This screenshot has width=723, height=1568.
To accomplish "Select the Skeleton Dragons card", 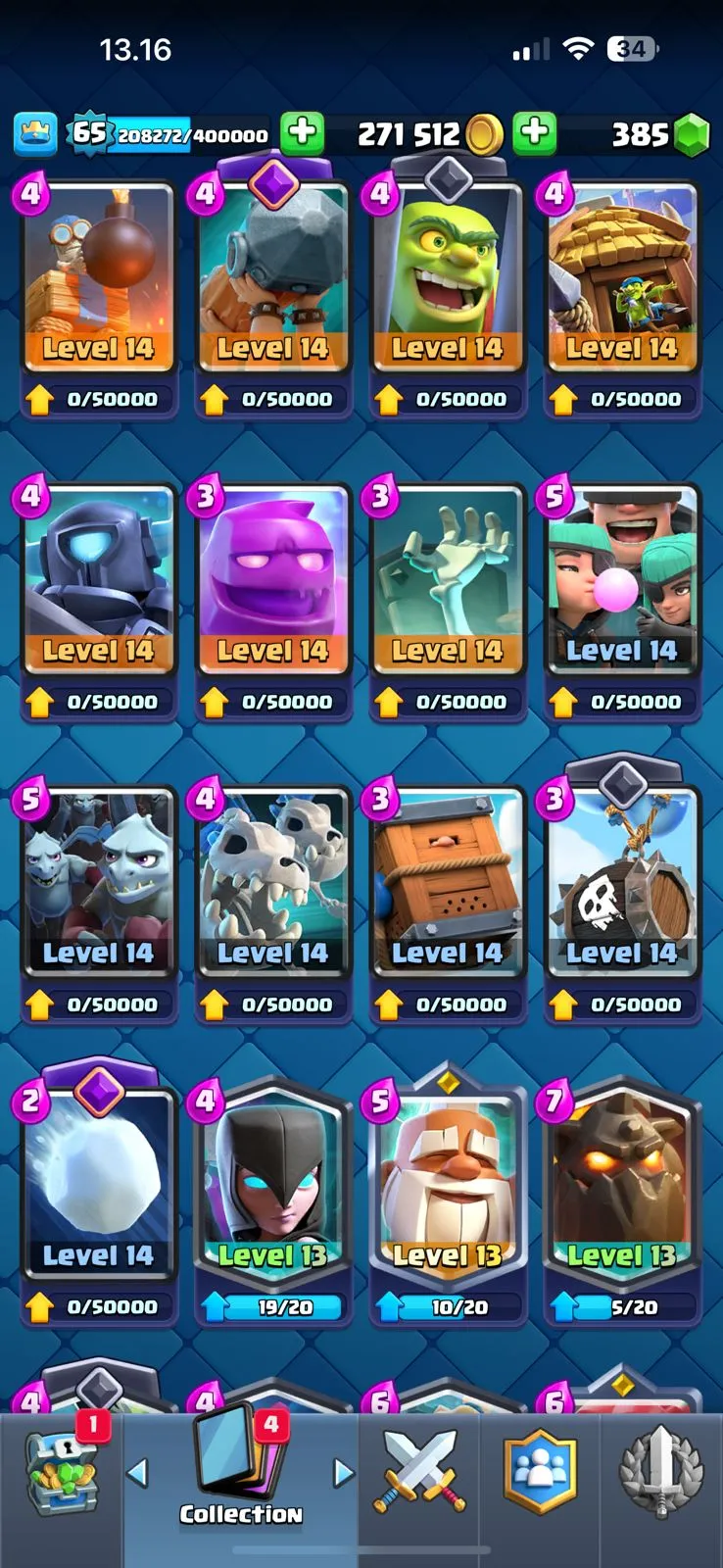I will pyautogui.click(x=272, y=885).
